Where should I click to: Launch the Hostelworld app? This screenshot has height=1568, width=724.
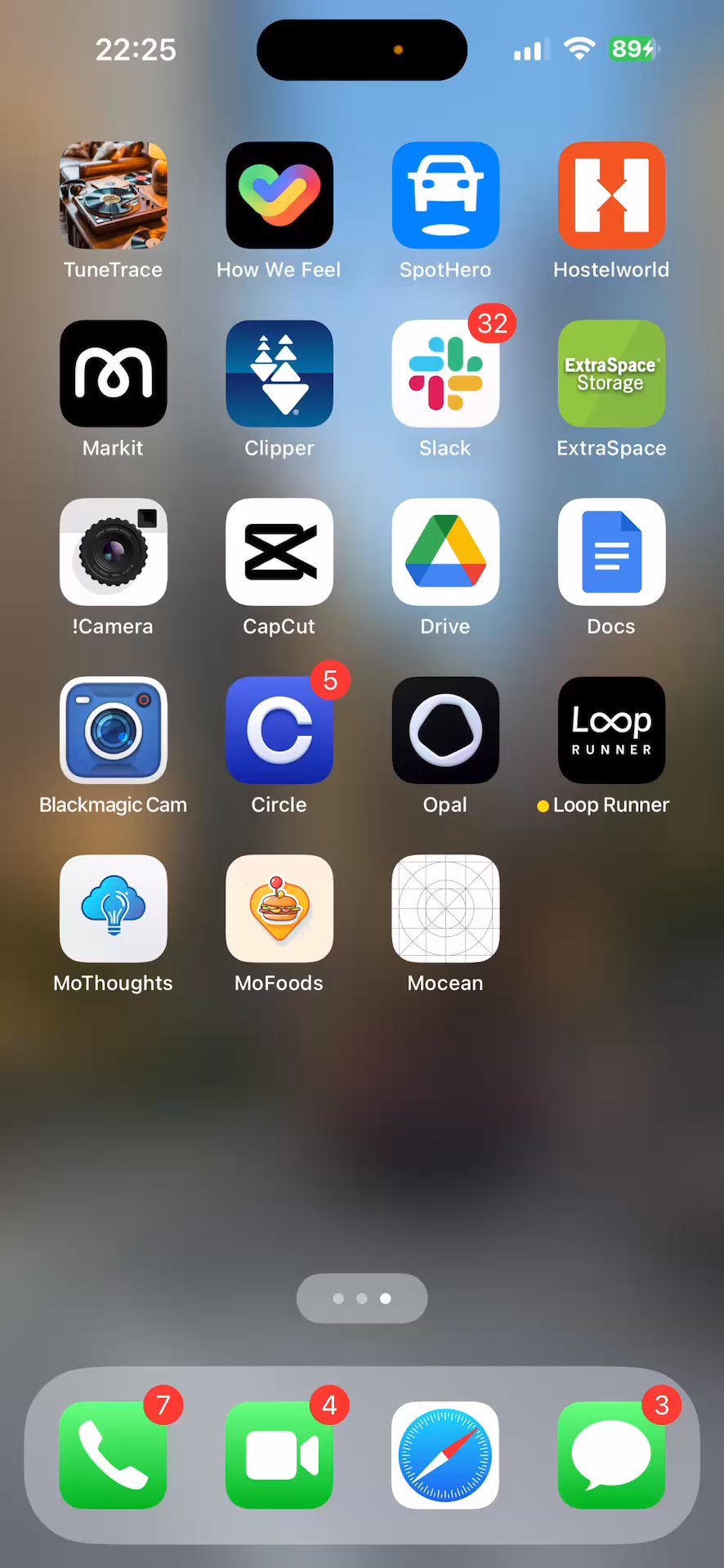(x=611, y=195)
